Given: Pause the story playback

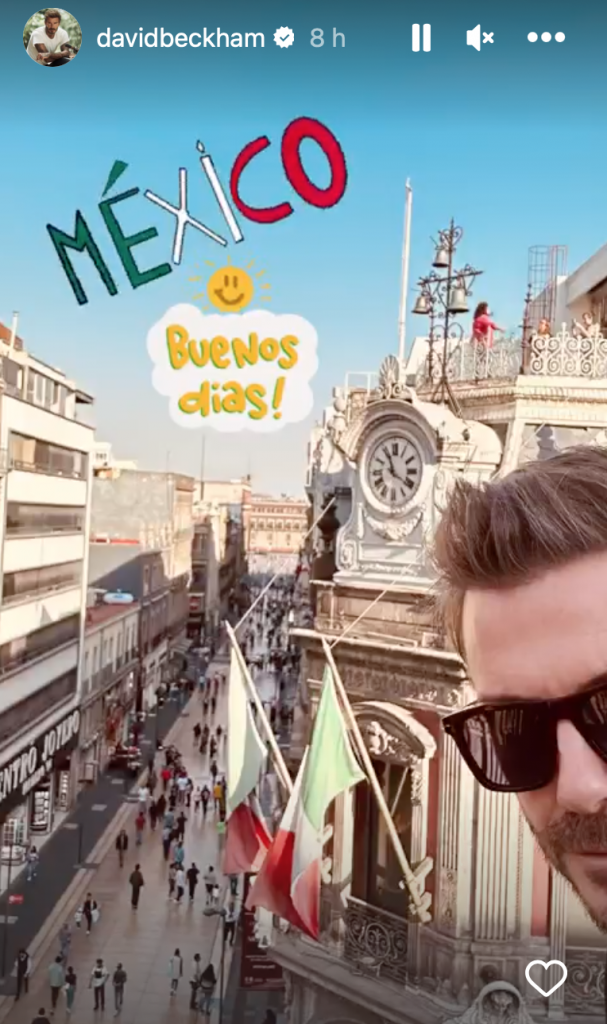Looking at the screenshot, I should [421, 38].
